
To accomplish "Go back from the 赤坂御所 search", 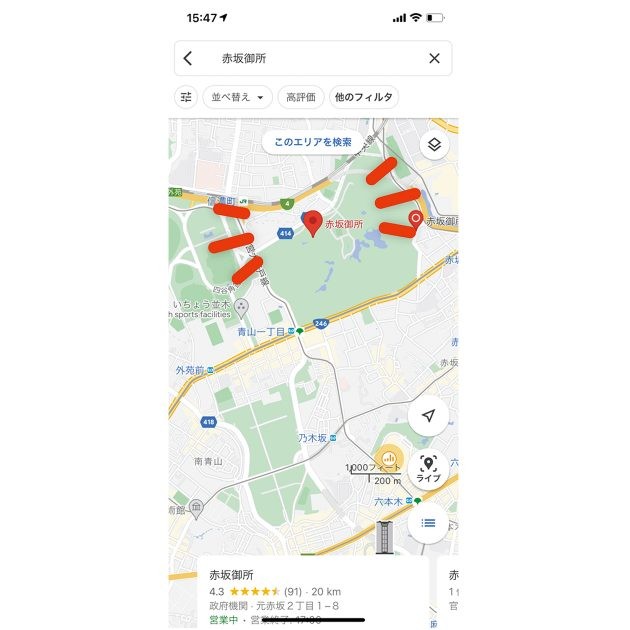I will [188, 59].
